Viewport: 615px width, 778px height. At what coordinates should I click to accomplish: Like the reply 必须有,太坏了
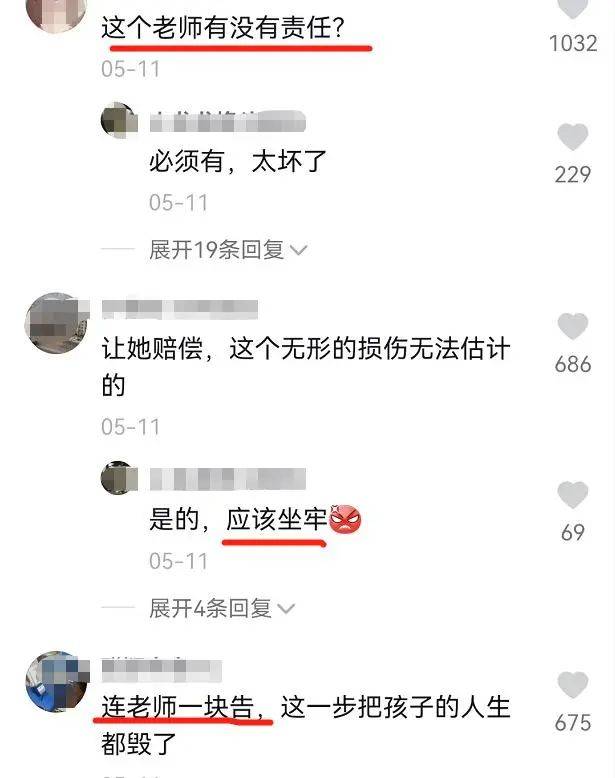[x=572, y=137]
